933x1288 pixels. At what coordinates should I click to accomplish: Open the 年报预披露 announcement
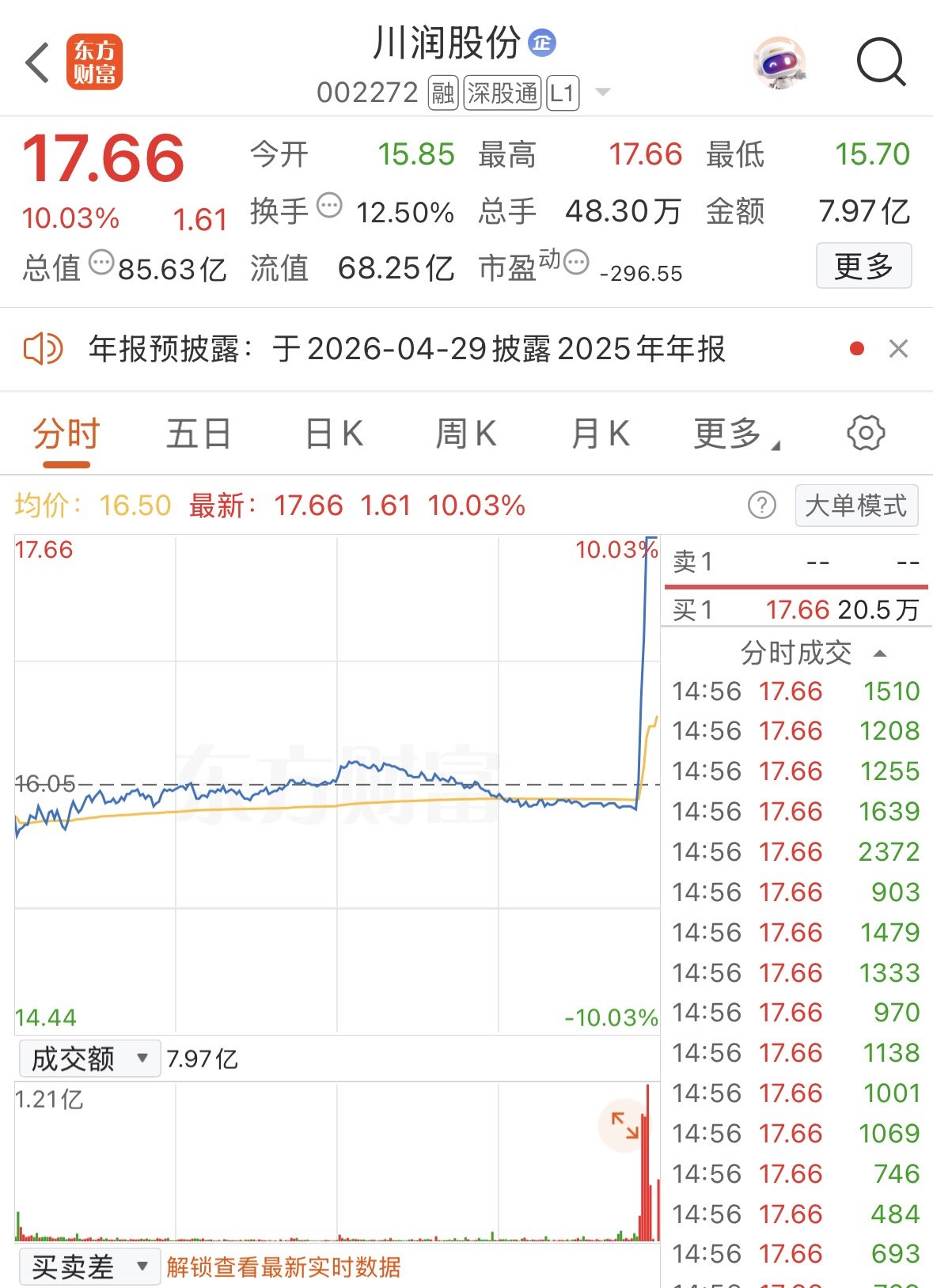point(407,349)
